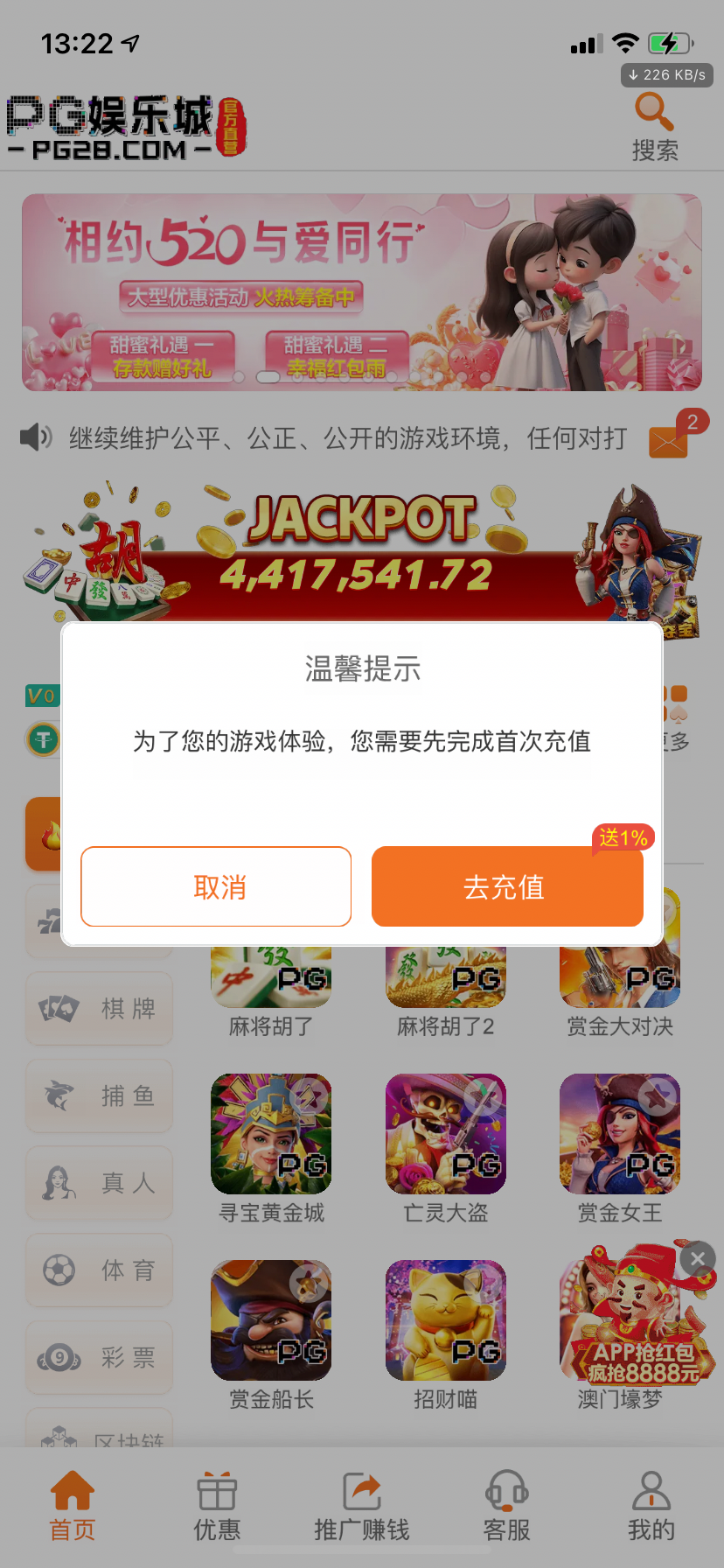724x1568 pixels.
Task: Switch to the 优惠 tab
Action: pyautogui.click(x=217, y=1505)
